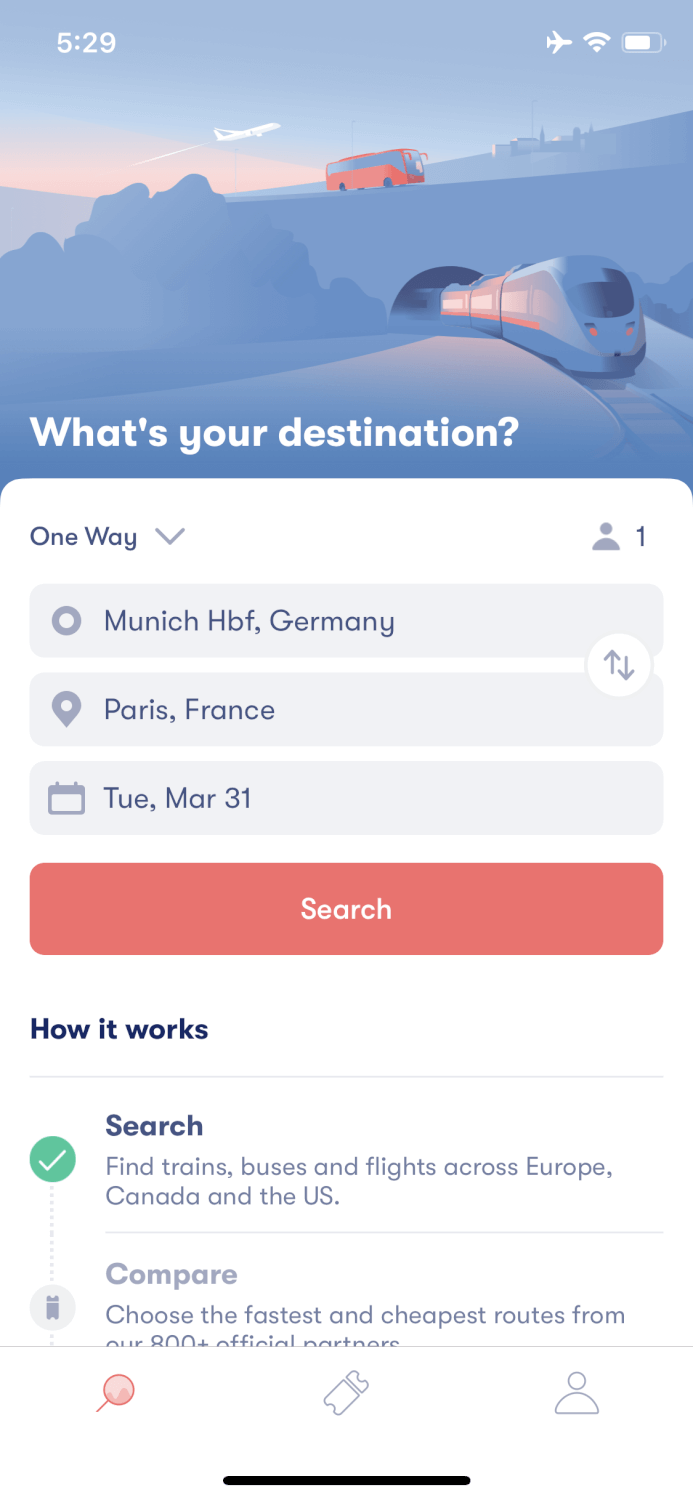Switch to the tickets tab
693x1500 pixels.
(346, 1393)
